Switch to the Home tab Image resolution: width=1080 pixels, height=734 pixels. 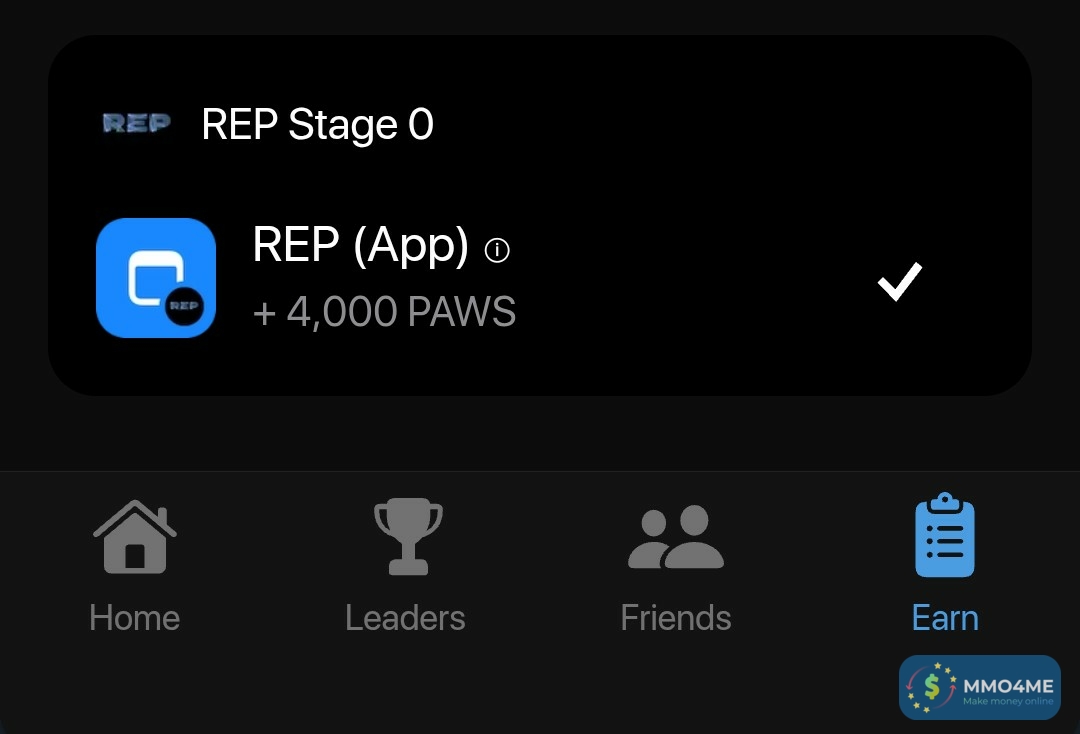point(135,566)
